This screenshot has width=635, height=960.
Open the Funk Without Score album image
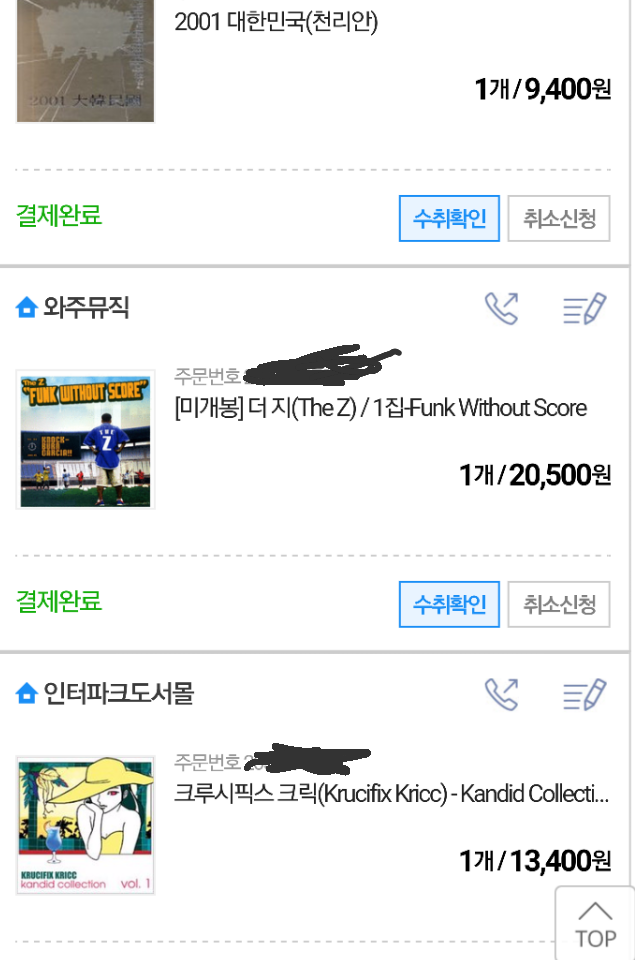point(85,439)
